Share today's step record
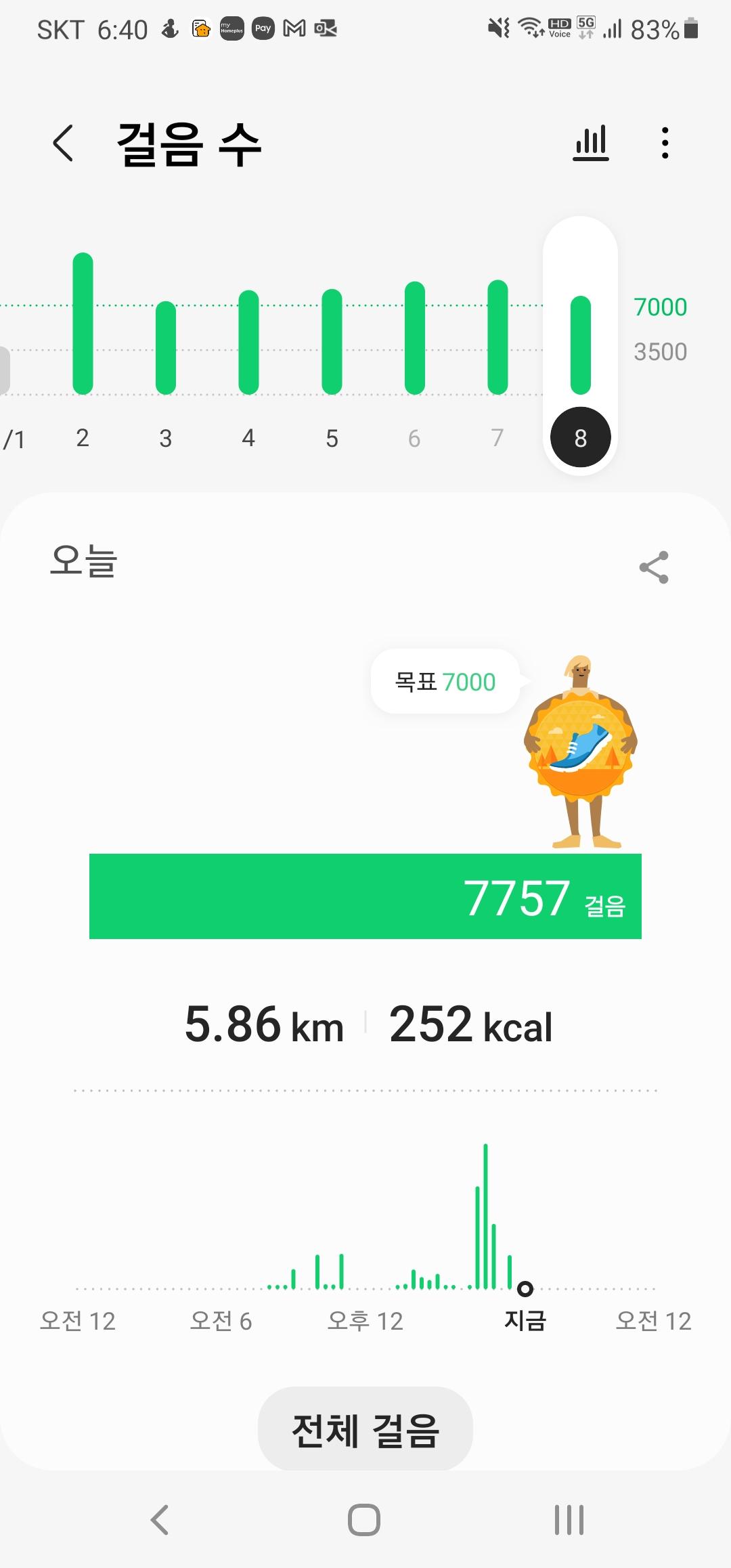Screen dimensions: 731x1568 pyautogui.click(x=654, y=567)
